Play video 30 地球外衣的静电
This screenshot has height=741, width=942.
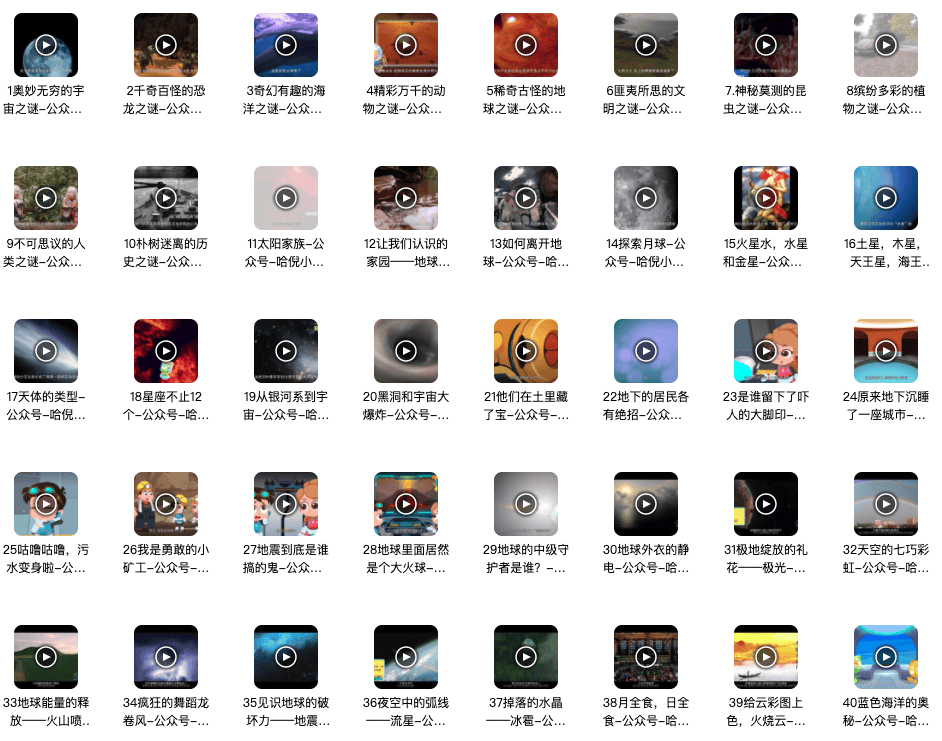[x=646, y=504]
